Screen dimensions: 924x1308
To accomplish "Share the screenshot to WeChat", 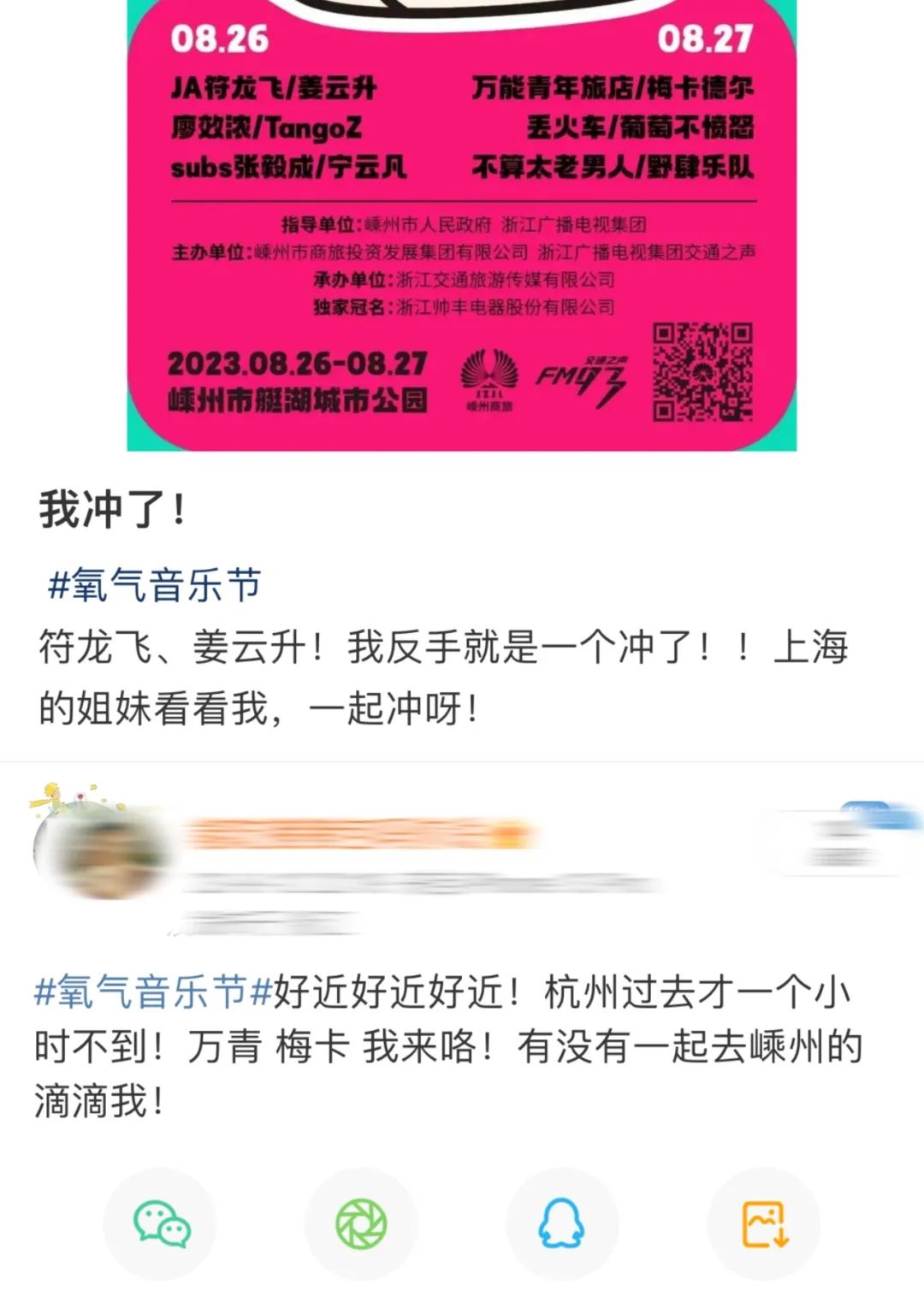I will (x=161, y=1224).
